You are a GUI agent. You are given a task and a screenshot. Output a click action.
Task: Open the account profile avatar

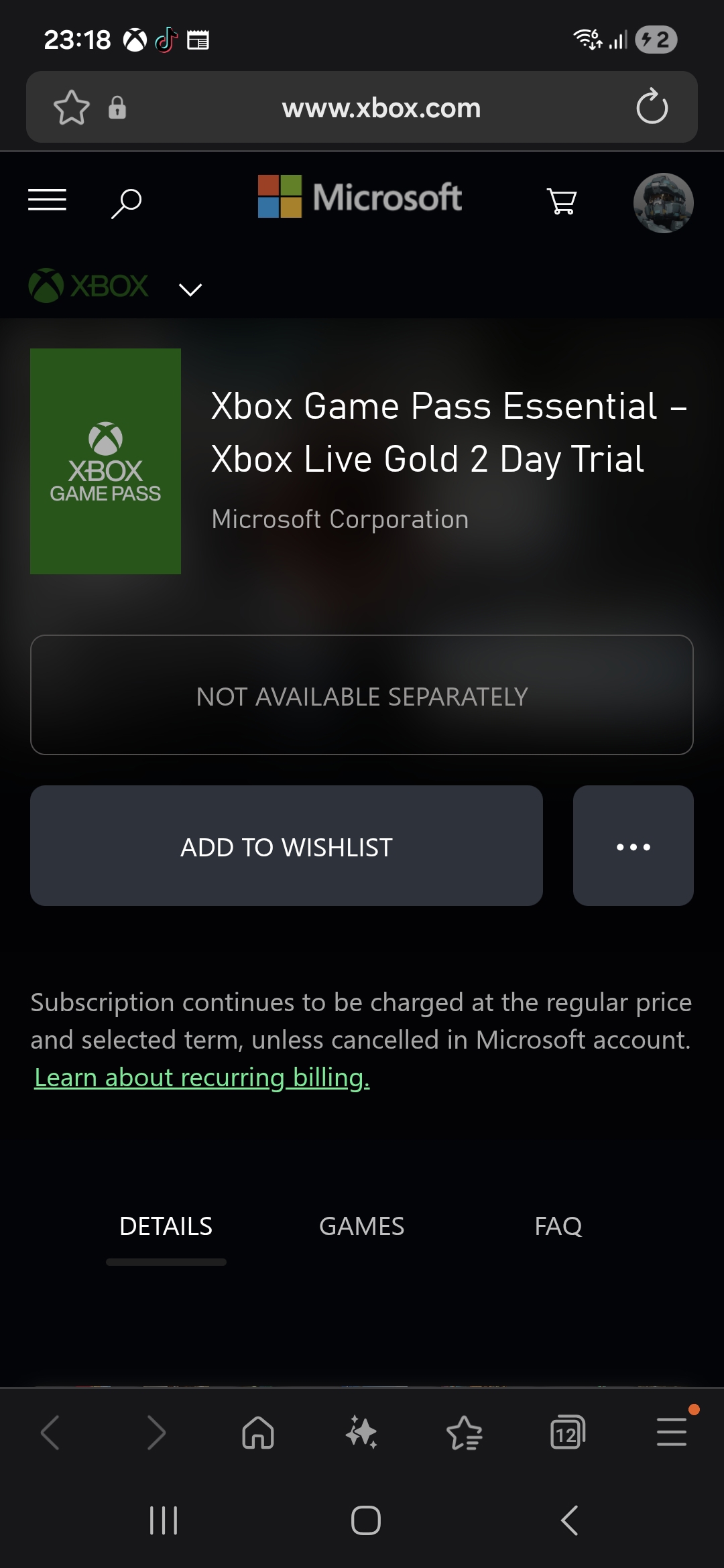pyautogui.click(x=663, y=202)
